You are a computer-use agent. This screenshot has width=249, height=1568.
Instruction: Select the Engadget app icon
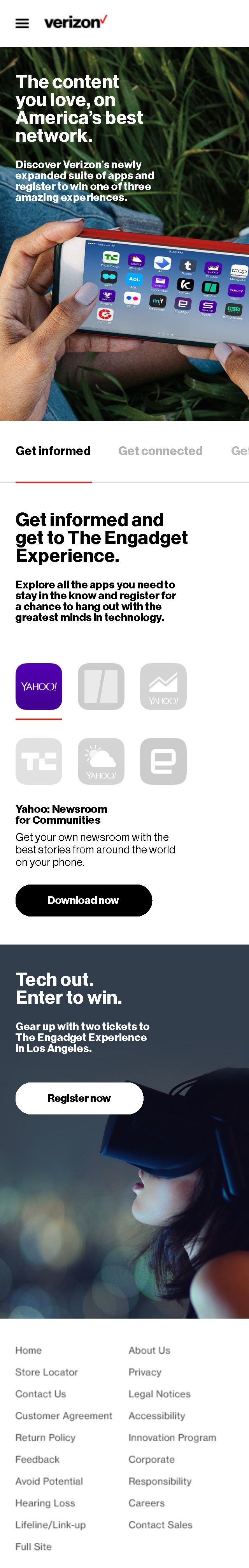click(x=163, y=761)
